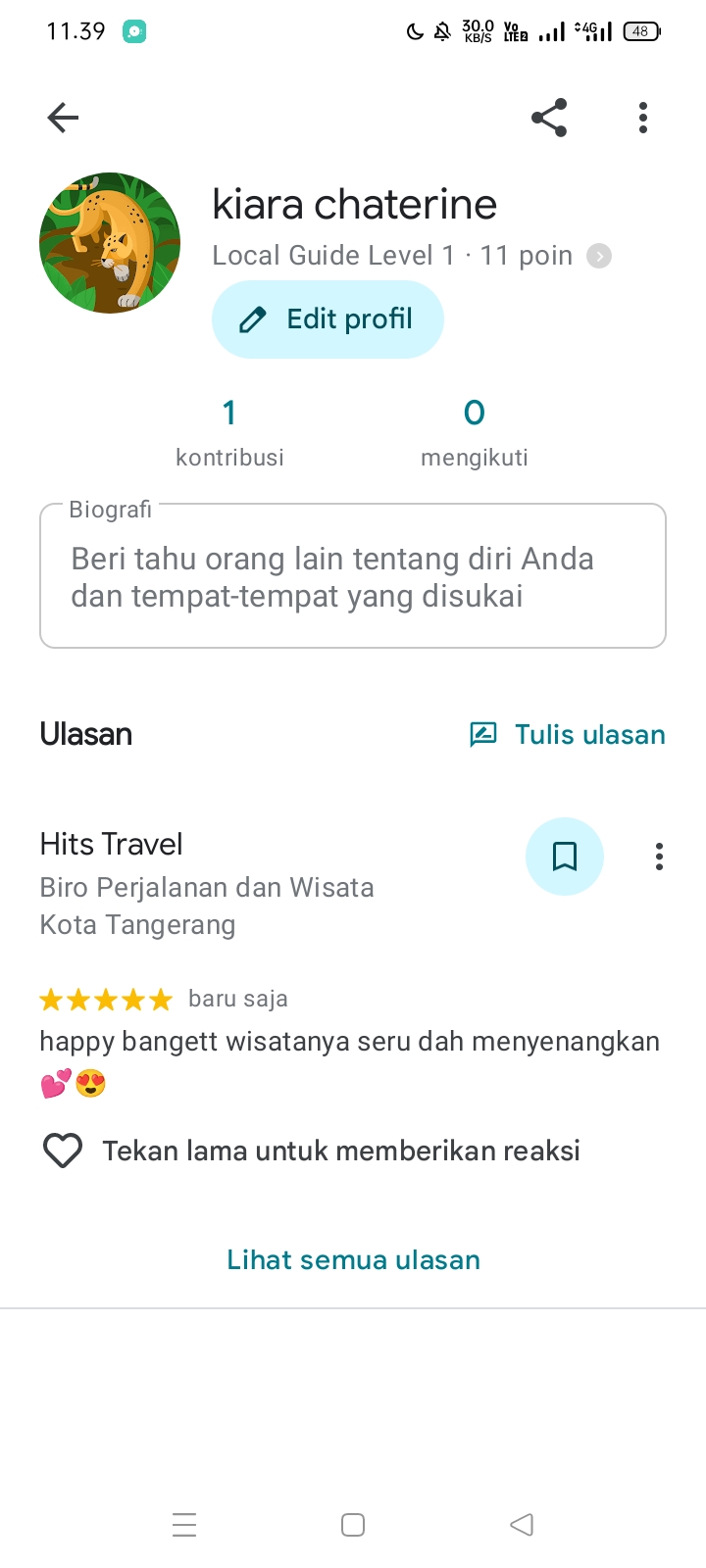Image resolution: width=706 pixels, height=1568 pixels.
Task: Go back using the top-left arrow
Action: point(63,118)
